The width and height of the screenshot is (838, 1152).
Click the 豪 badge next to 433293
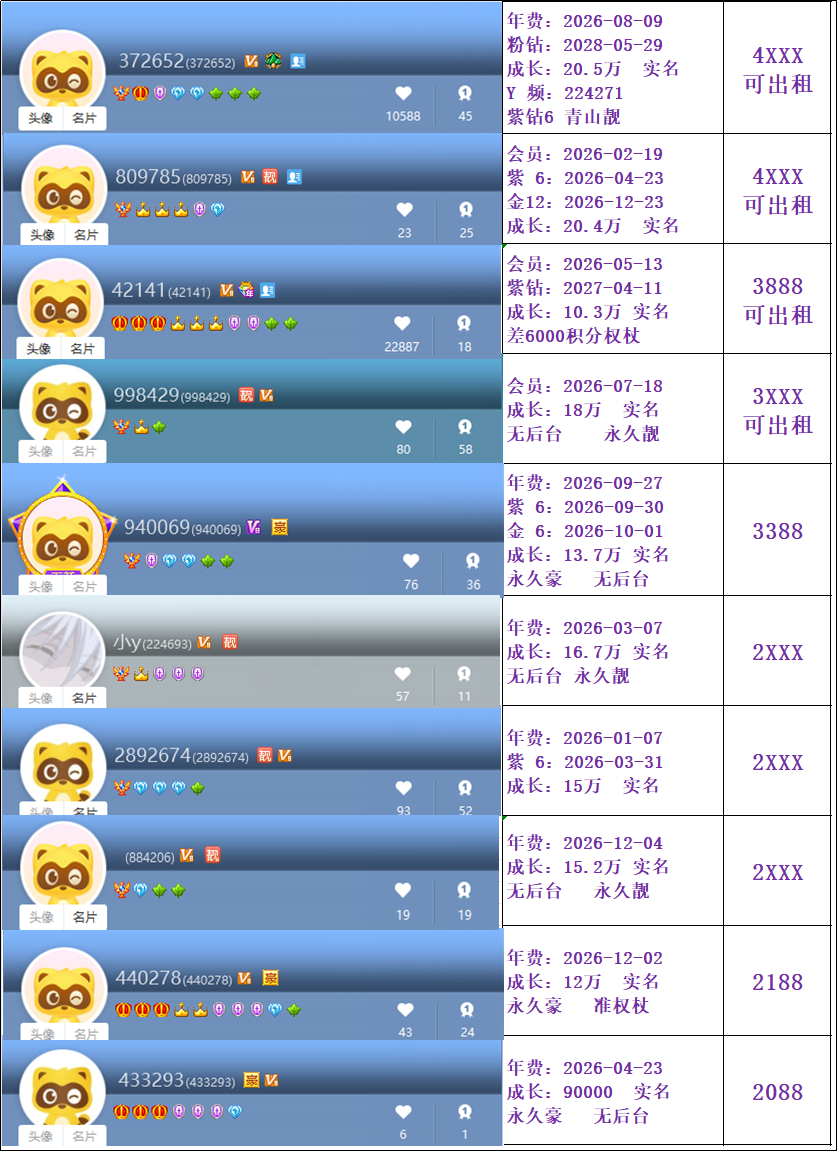point(249,1079)
